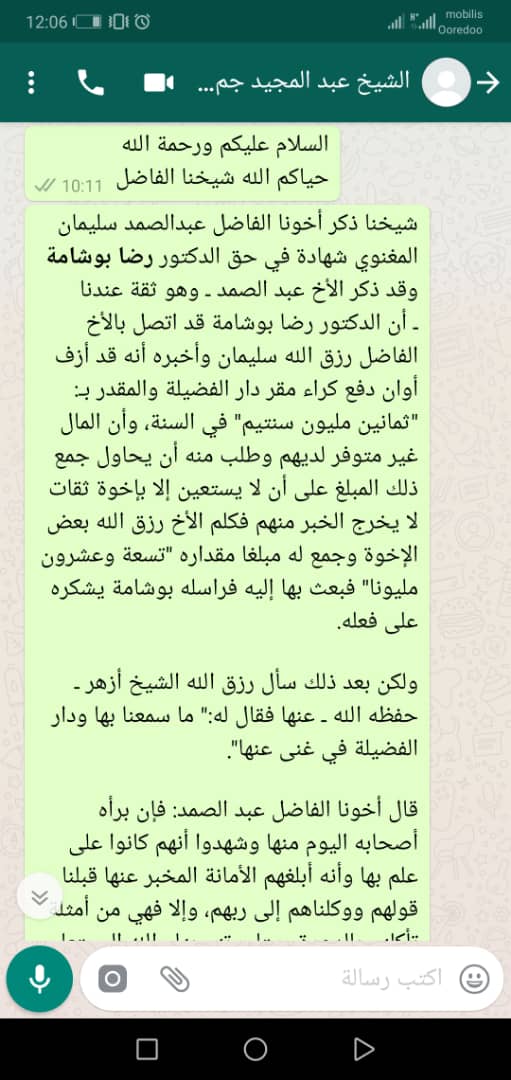Start a video call with this contact
The height and width of the screenshot is (1080, 511).
pos(158,83)
